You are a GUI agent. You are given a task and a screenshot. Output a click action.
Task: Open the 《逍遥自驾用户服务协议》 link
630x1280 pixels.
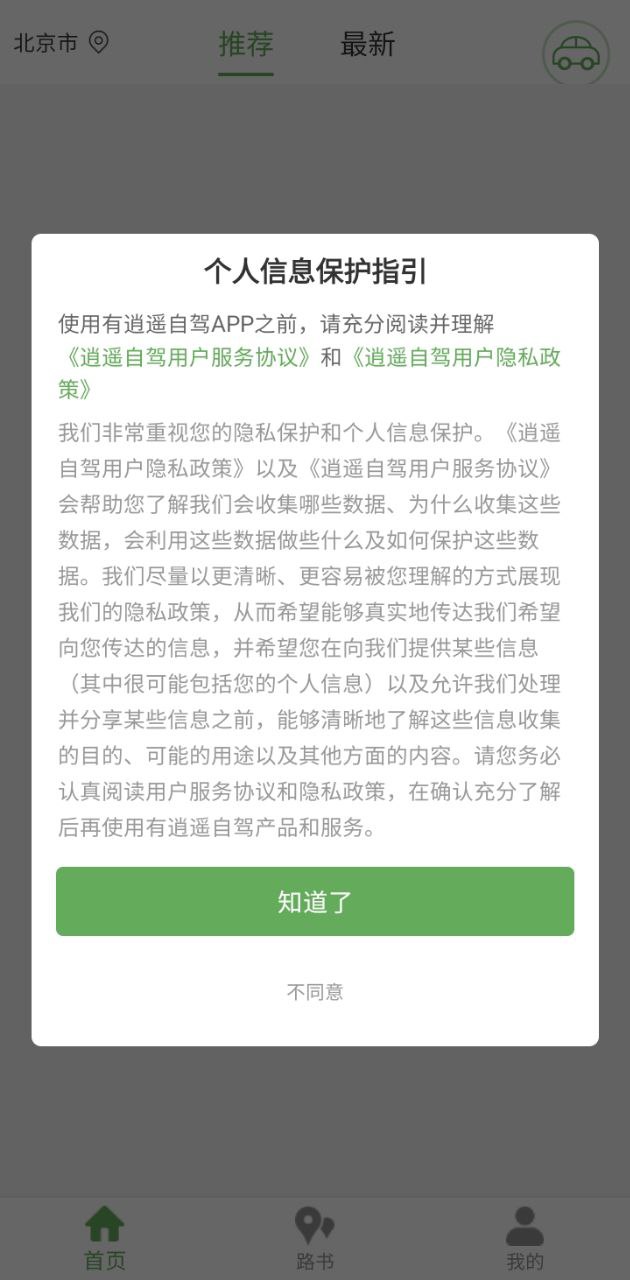point(187,358)
